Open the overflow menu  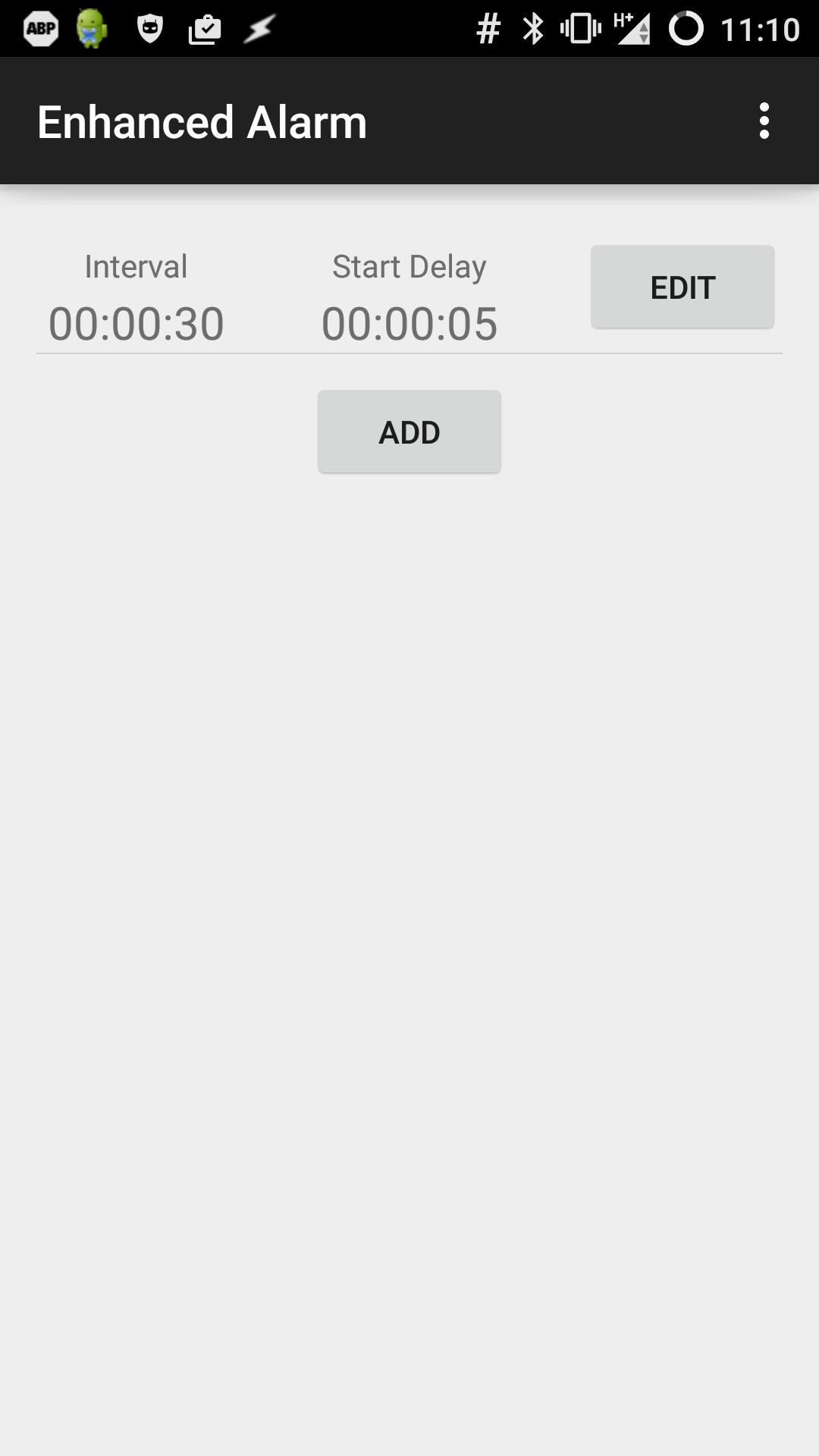tap(764, 121)
